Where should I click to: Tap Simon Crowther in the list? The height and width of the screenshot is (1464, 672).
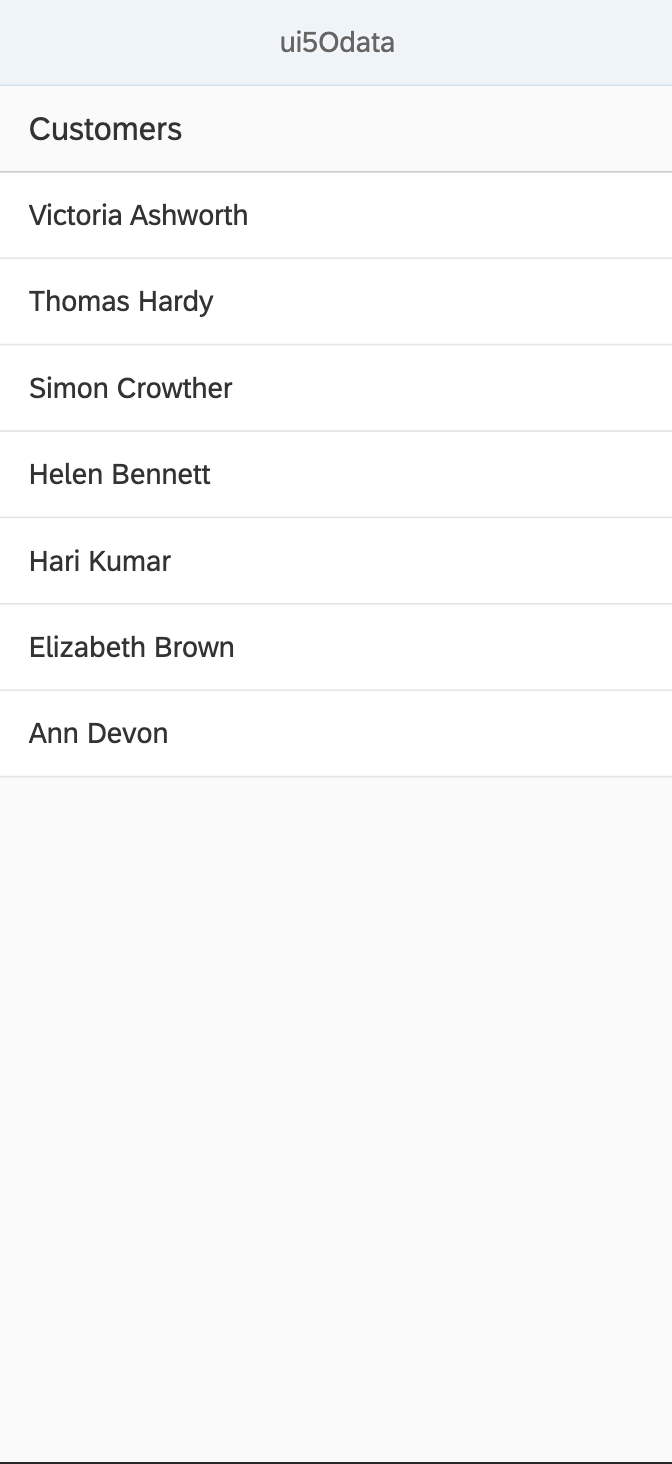pos(131,388)
